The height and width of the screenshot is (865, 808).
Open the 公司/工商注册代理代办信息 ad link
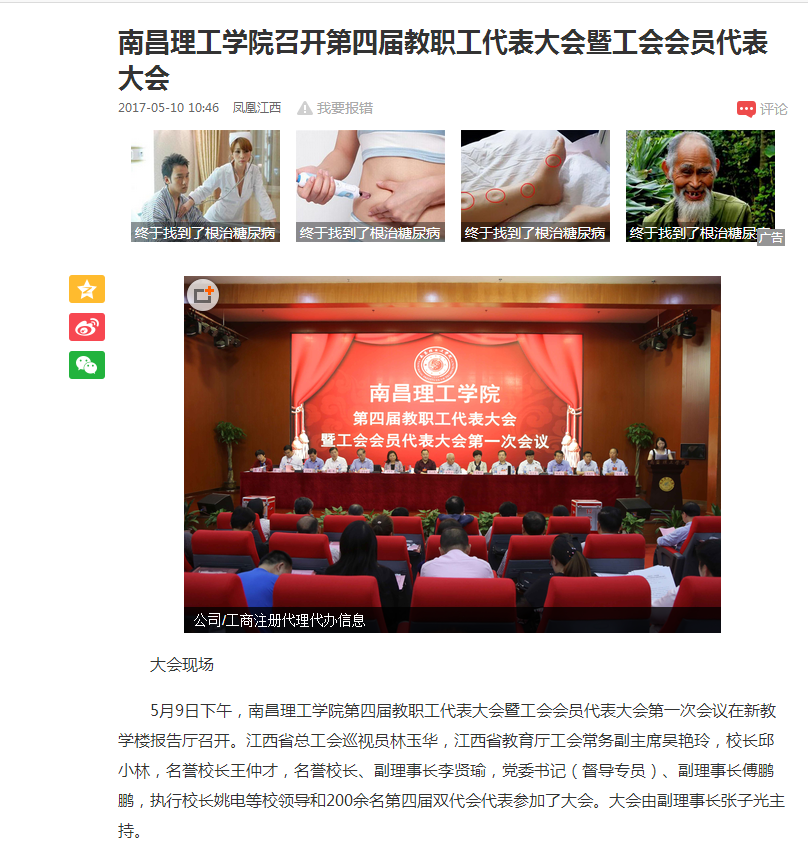[x=280, y=620]
